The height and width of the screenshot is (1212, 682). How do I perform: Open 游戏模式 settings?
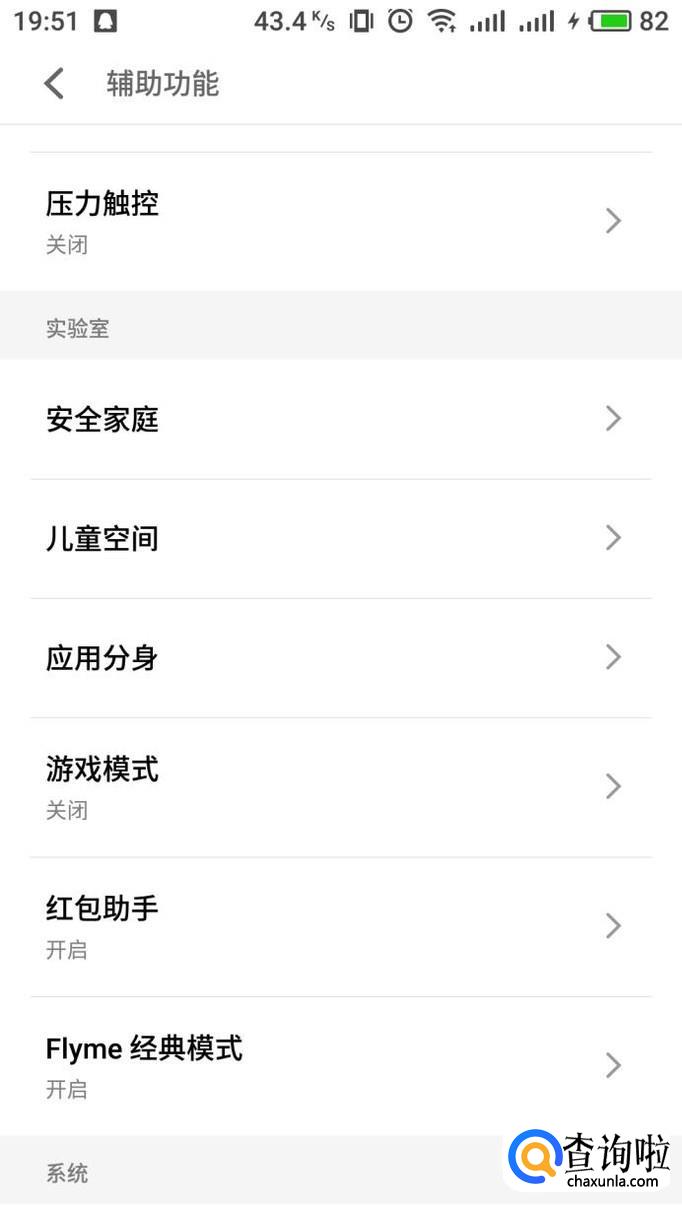pyautogui.click(x=340, y=787)
